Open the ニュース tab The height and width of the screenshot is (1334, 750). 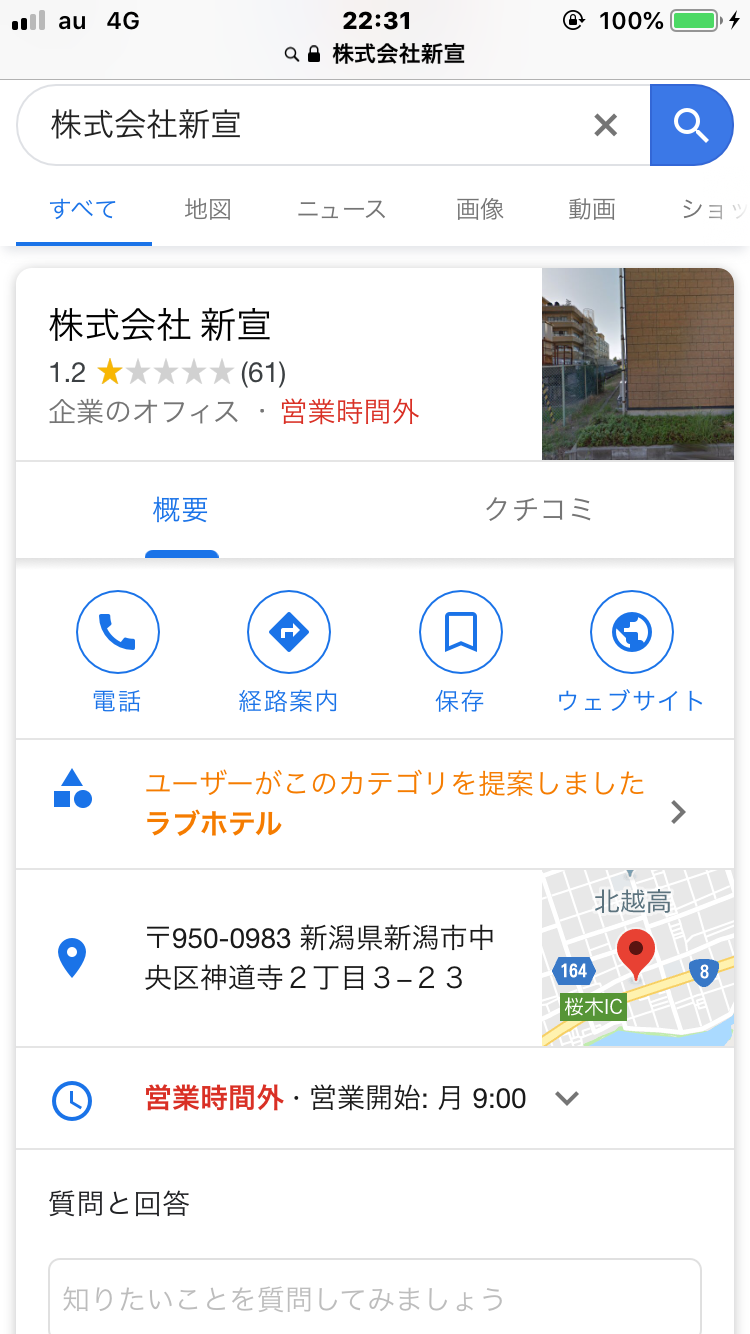pyautogui.click(x=341, y=209)
